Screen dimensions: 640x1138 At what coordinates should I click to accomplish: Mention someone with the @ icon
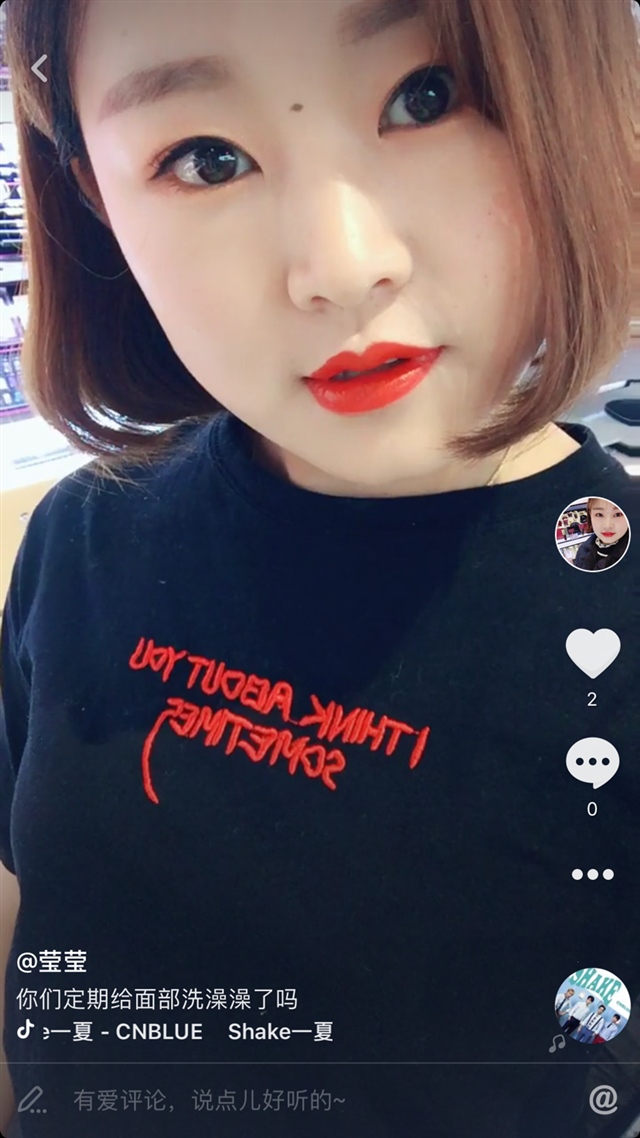(603, 1100)
